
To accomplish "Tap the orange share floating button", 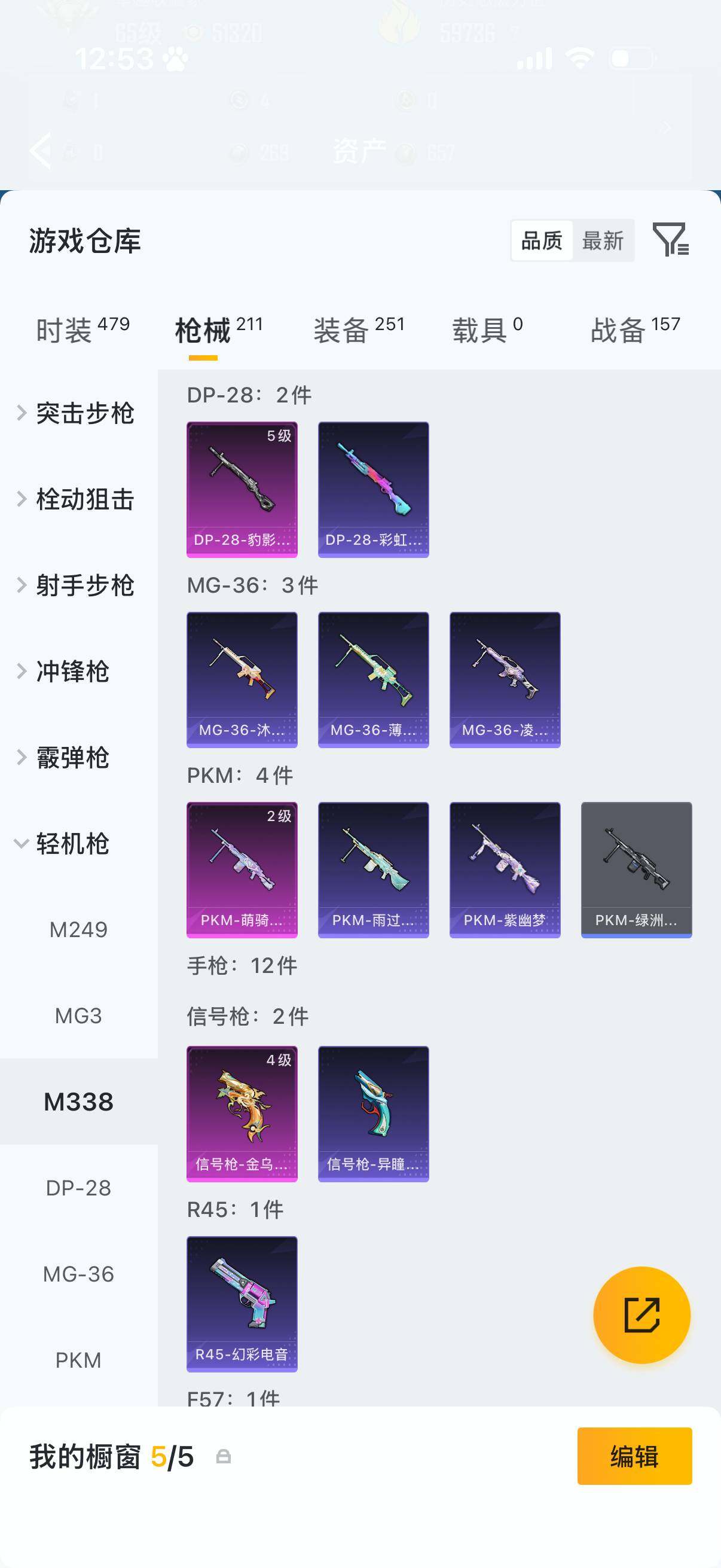I will [x=641, y=1315].
